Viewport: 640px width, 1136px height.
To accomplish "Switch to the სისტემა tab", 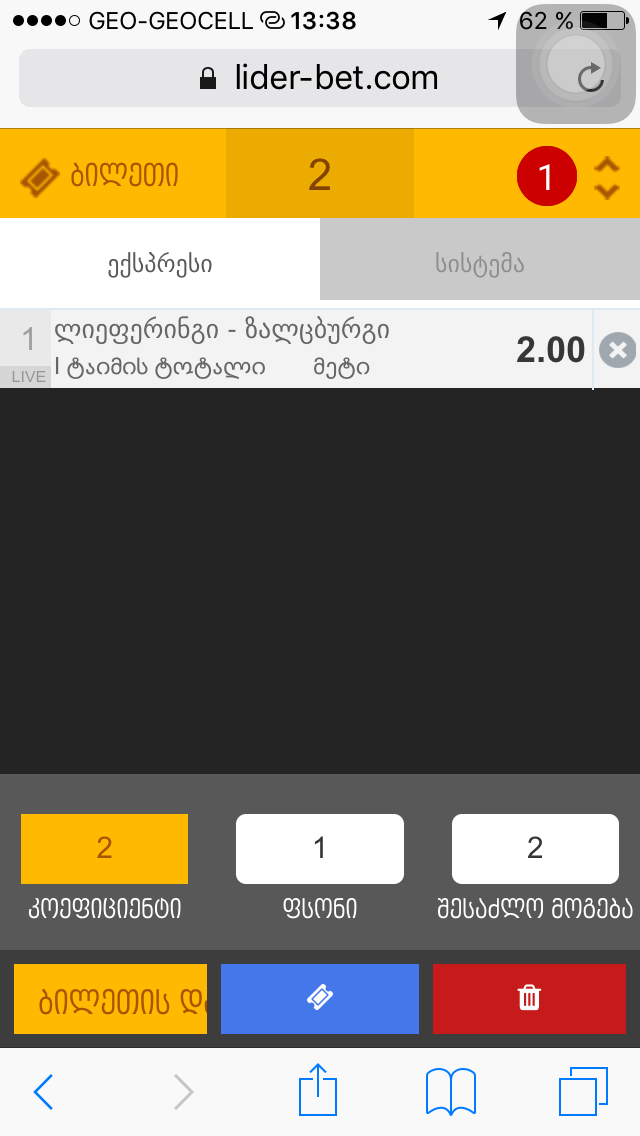I will pos(480,264).
